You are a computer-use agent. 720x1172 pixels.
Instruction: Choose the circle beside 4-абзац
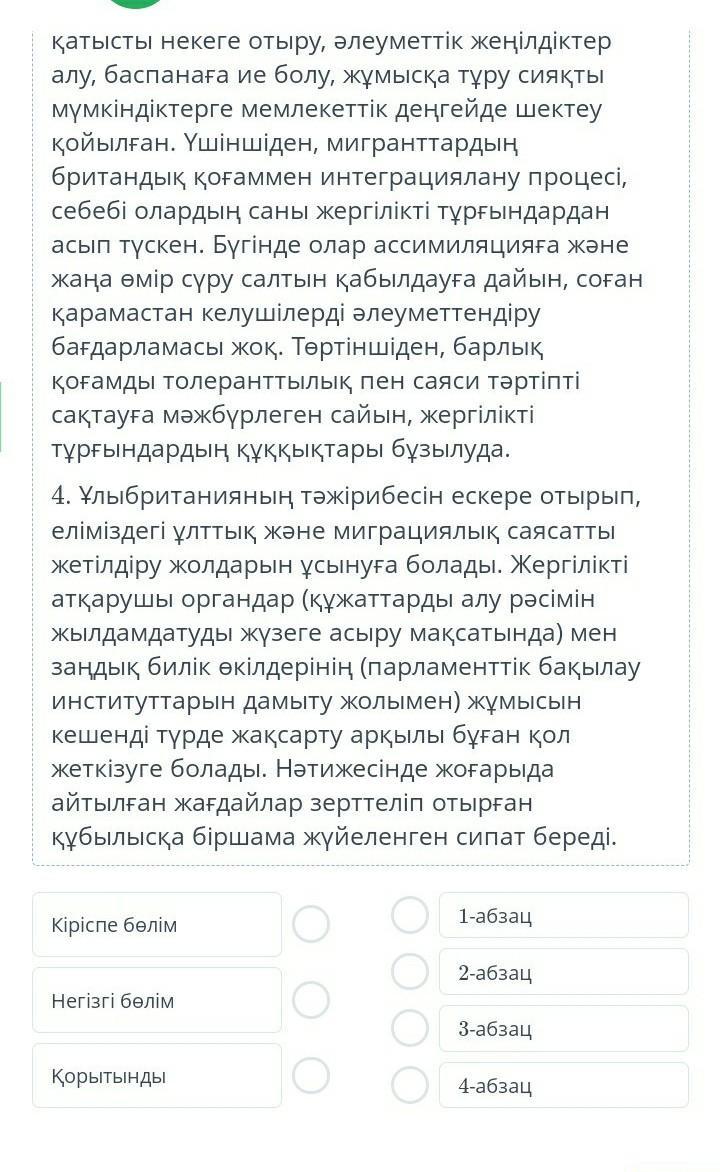(409, 1085)
